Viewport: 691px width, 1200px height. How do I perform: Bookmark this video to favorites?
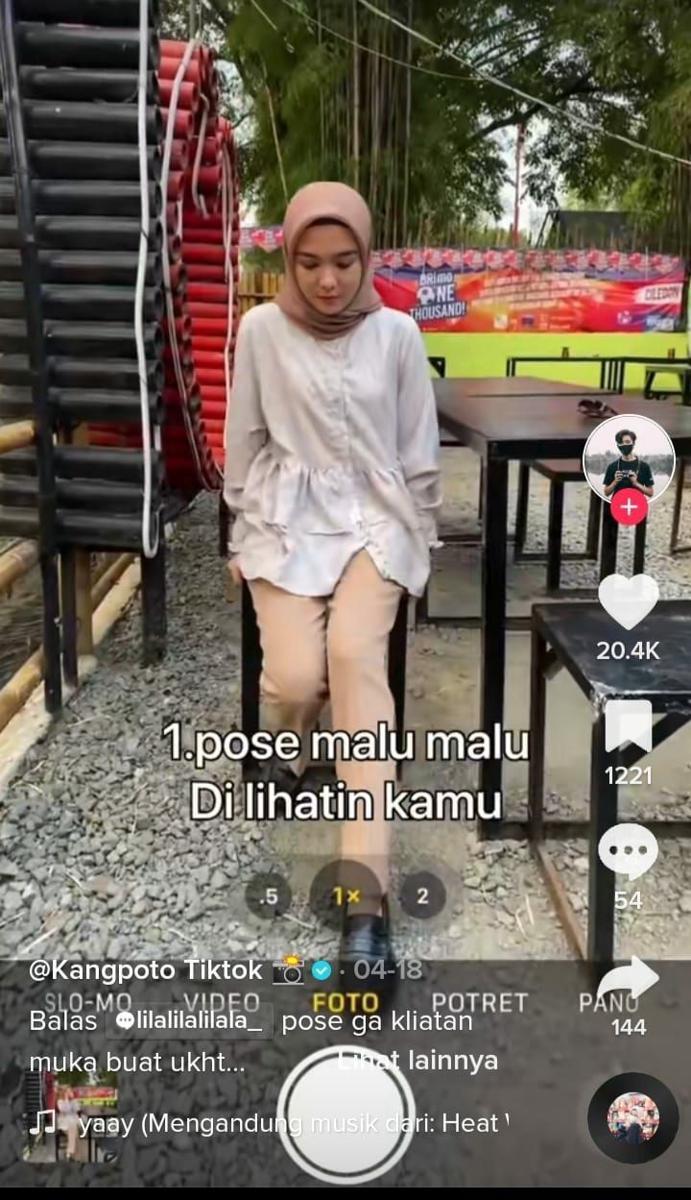click(628, 727)
